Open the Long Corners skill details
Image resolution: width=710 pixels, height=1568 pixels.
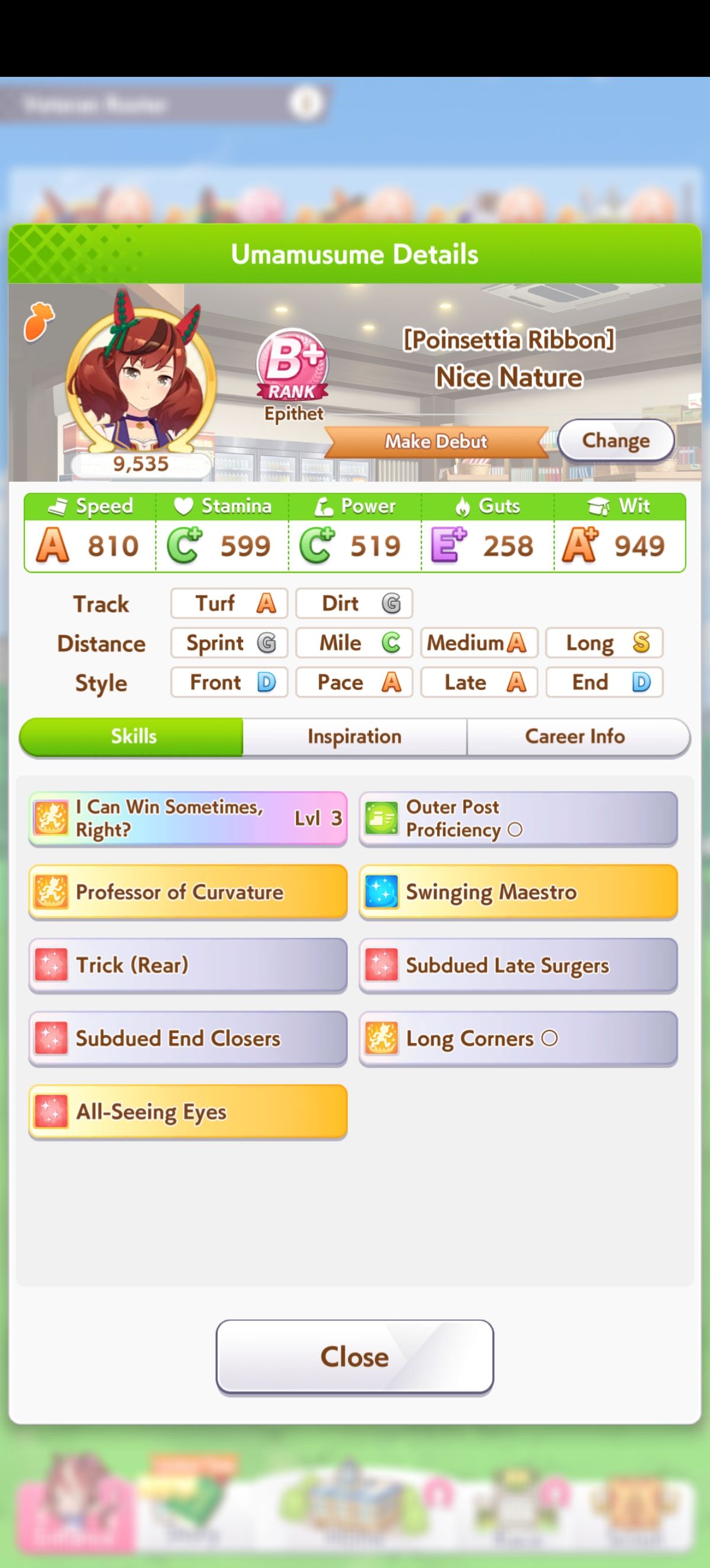pos(518,1038)
